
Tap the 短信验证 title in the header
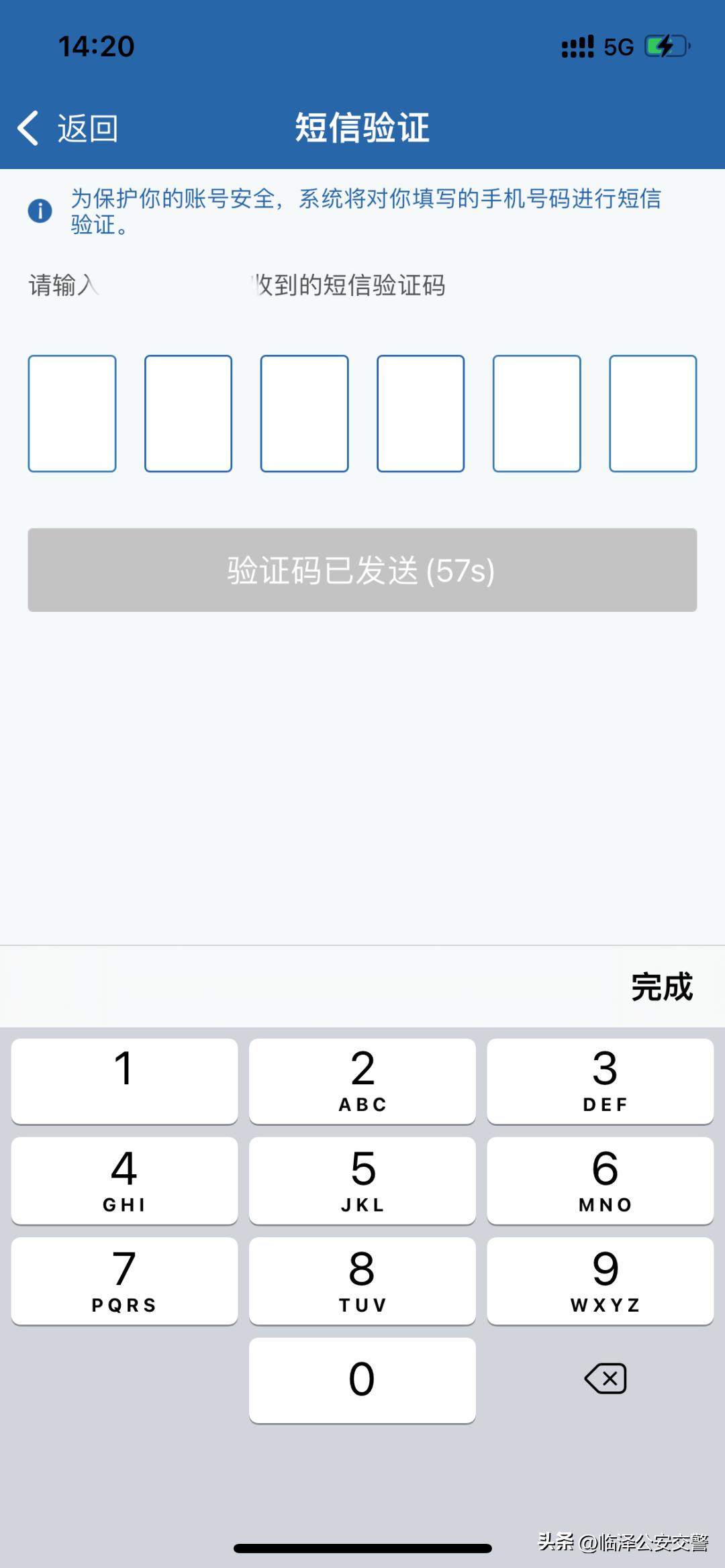[361, 129]
